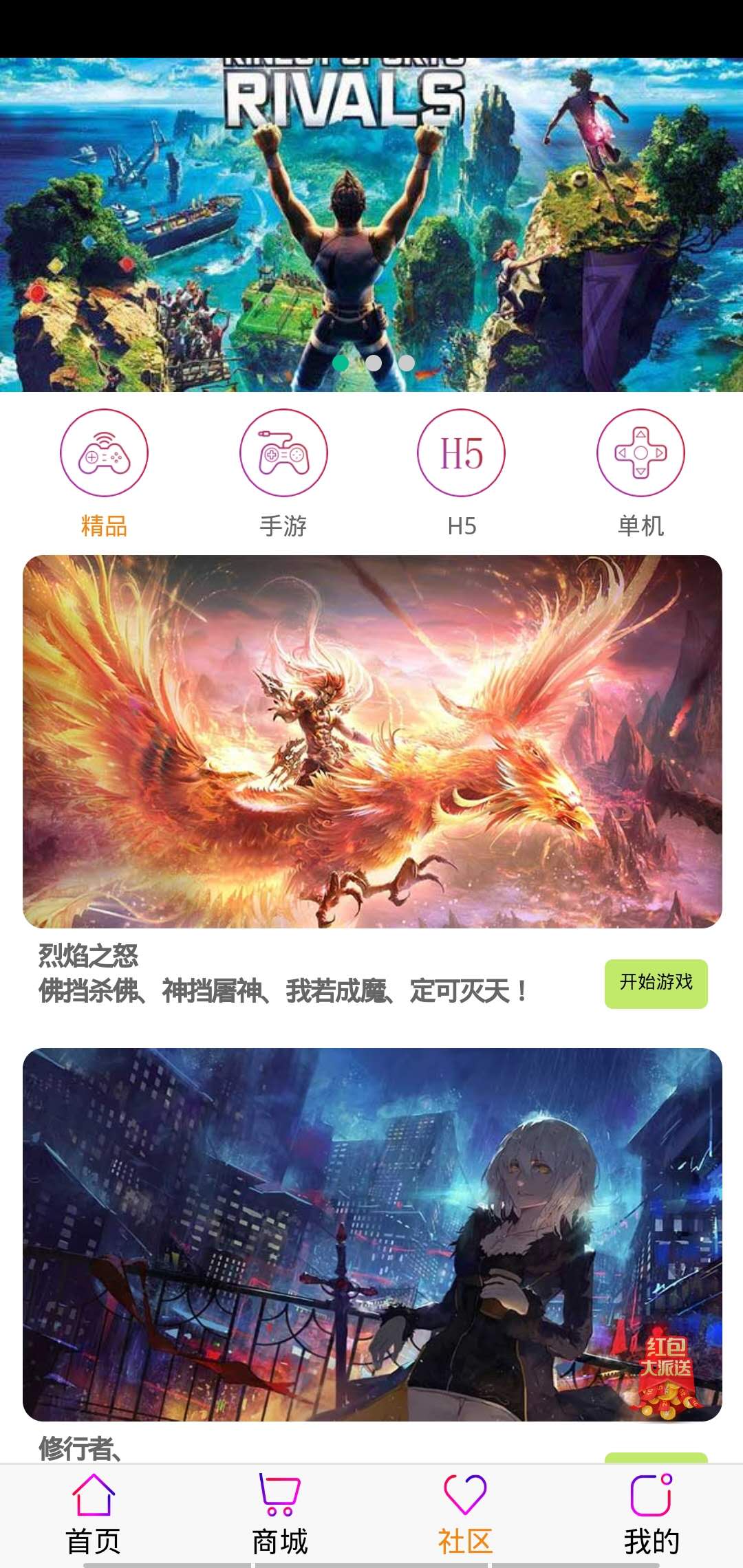
Task: Tap the phoenix game cover image
Action: point(371,739)
